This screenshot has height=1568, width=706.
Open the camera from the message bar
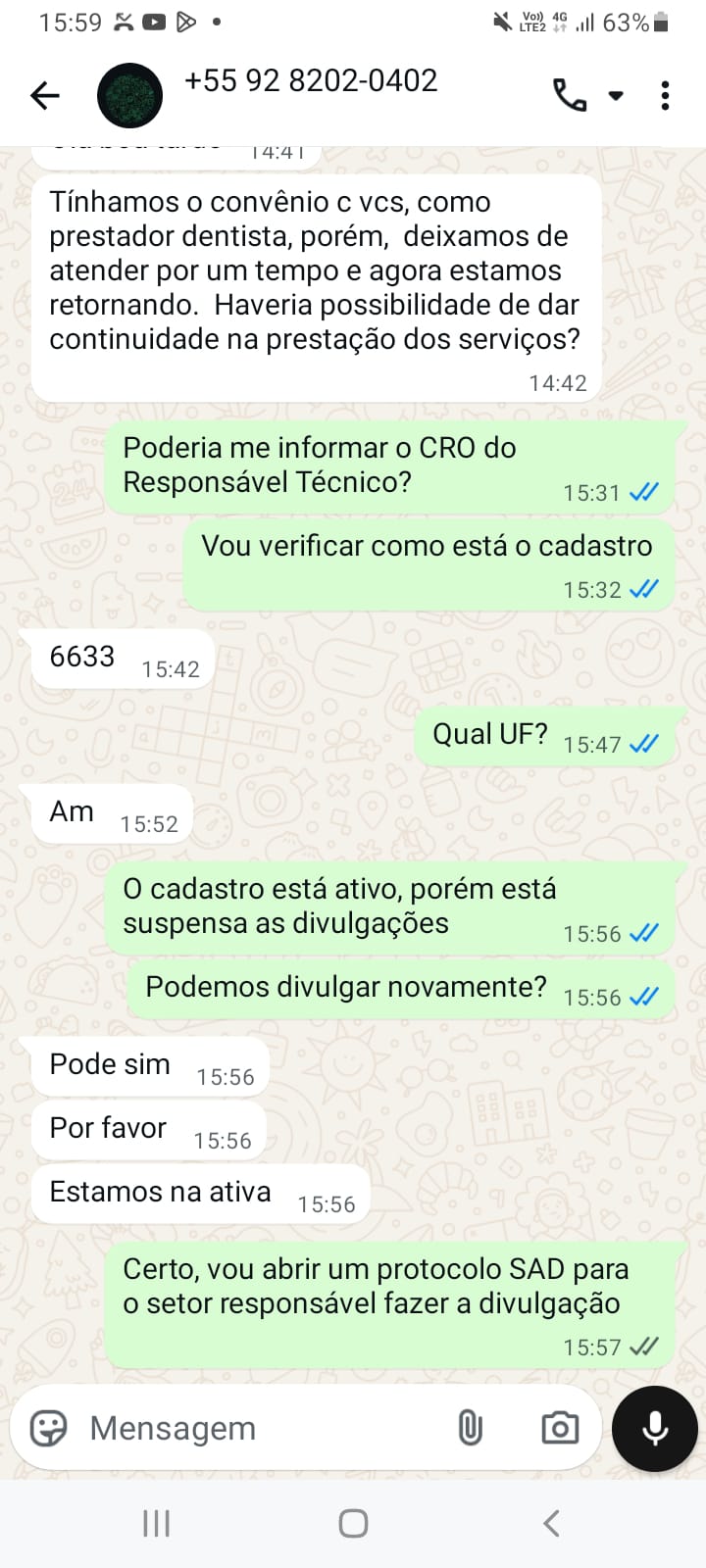coord(560,1428)
